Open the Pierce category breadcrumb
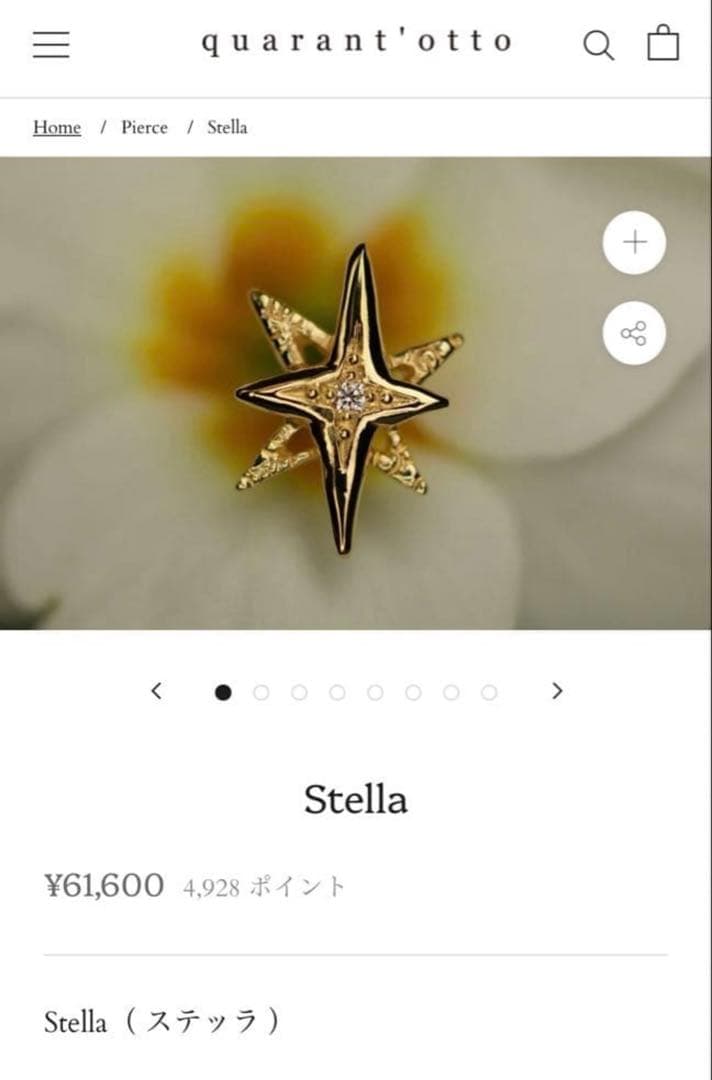The image size is (712, 1080). [144, 127]
